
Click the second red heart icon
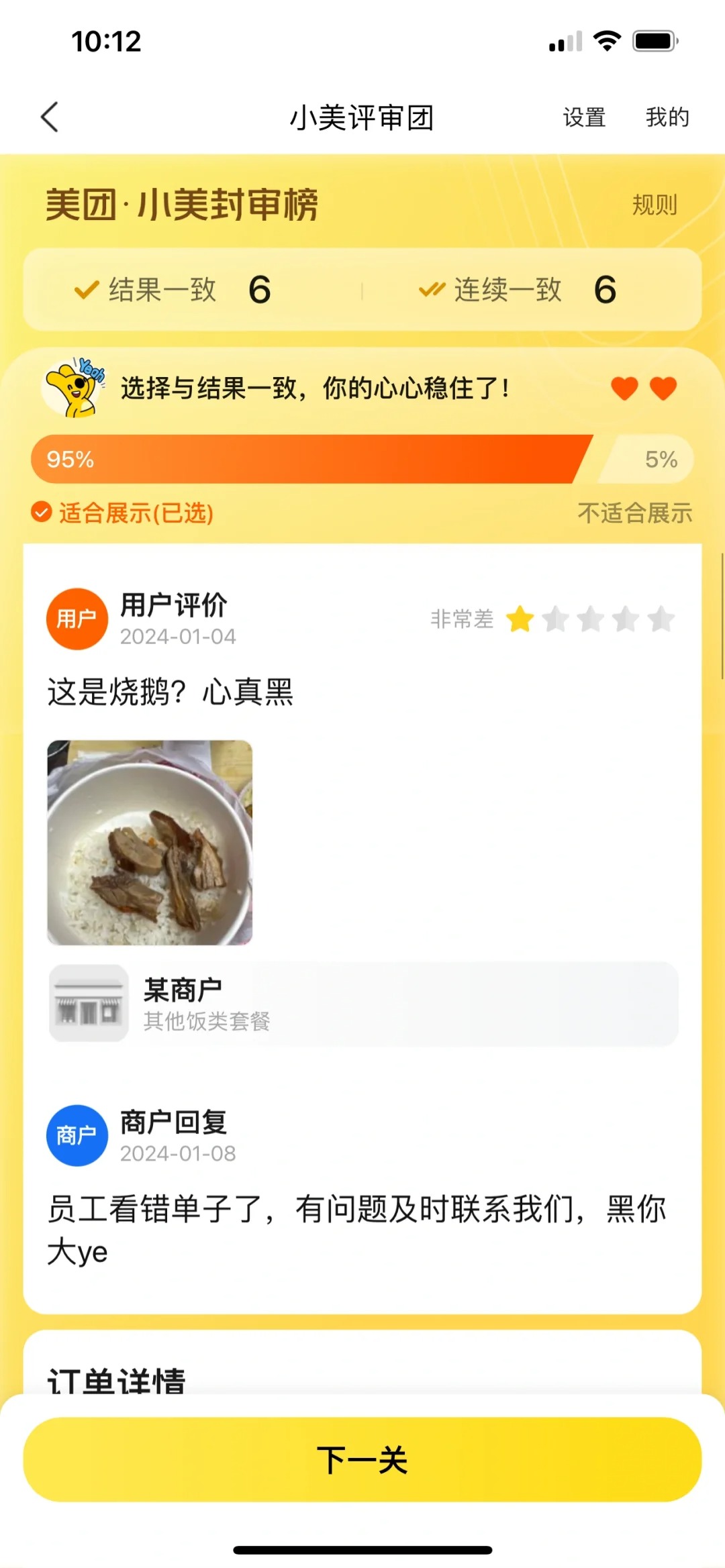click(662, 389)
